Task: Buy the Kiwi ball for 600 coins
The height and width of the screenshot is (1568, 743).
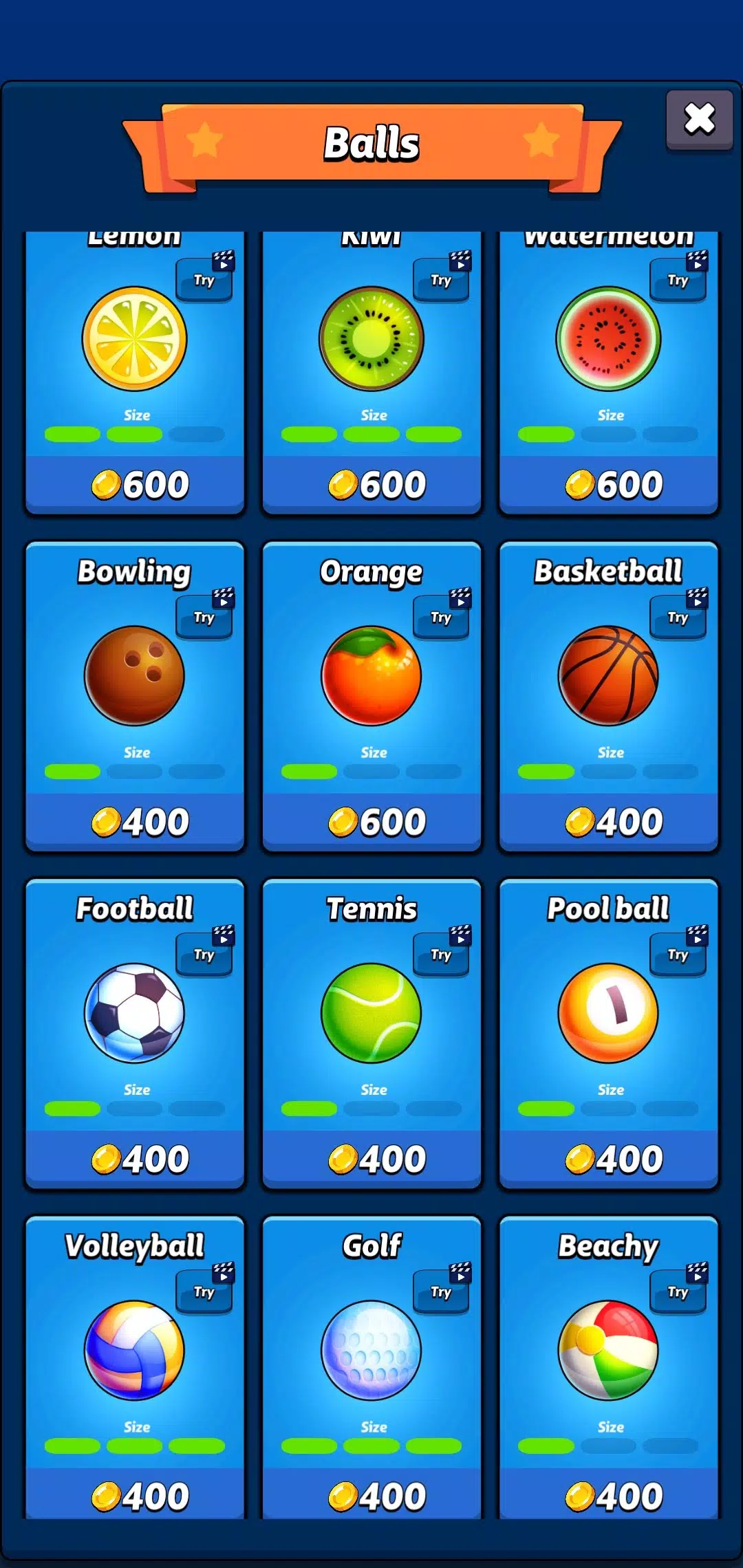Action: coord(371,484)
